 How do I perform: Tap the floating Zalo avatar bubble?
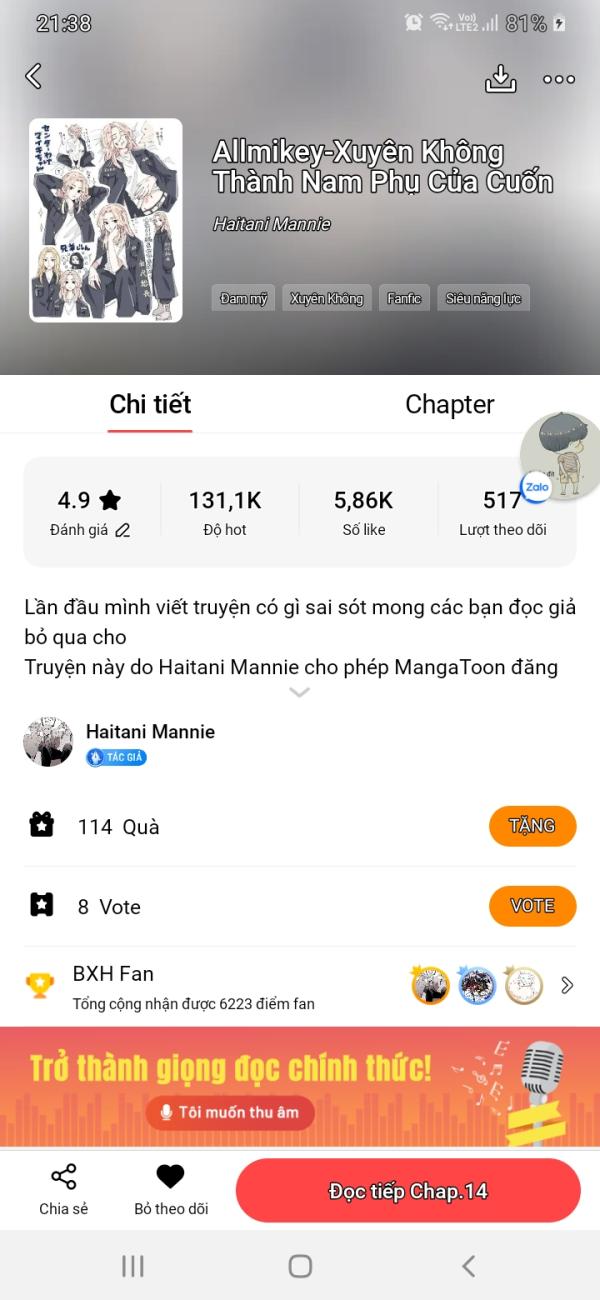point(558,457)
